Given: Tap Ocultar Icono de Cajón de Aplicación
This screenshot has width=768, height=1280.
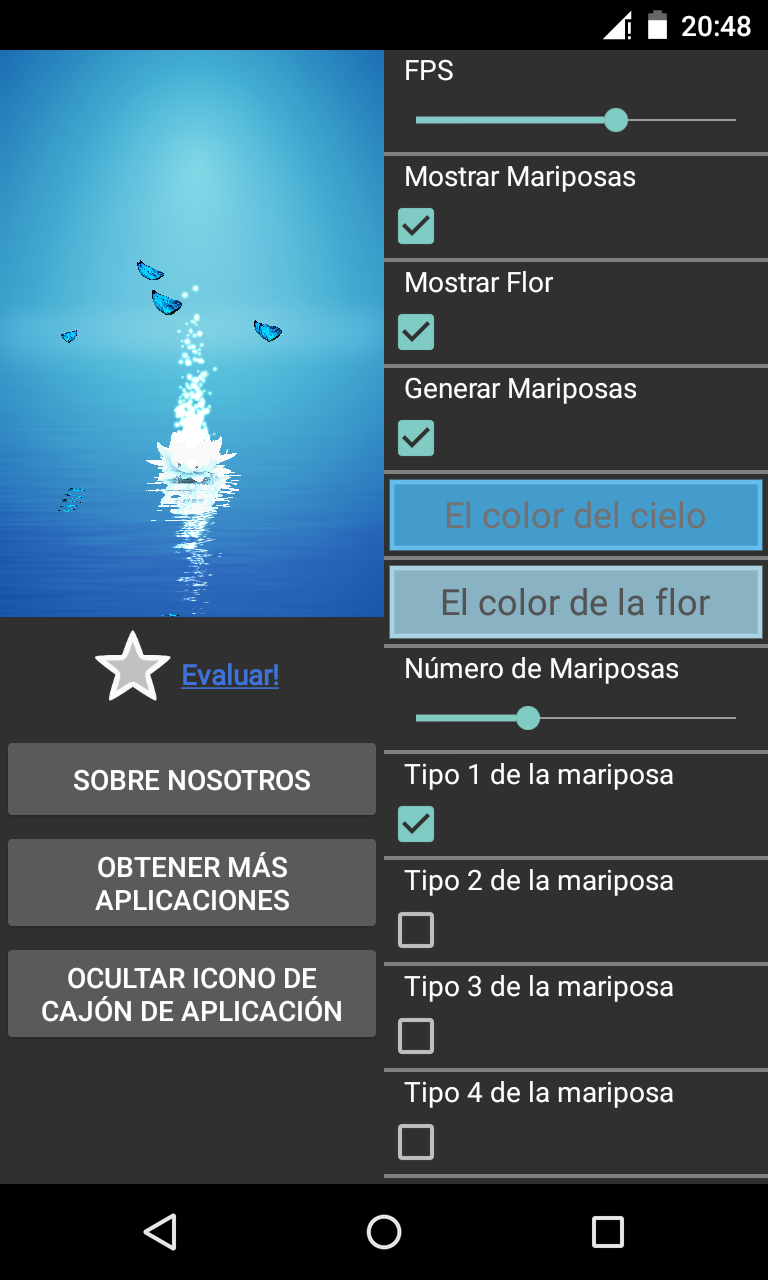Looking at the screenshot, I should point(192,994).
